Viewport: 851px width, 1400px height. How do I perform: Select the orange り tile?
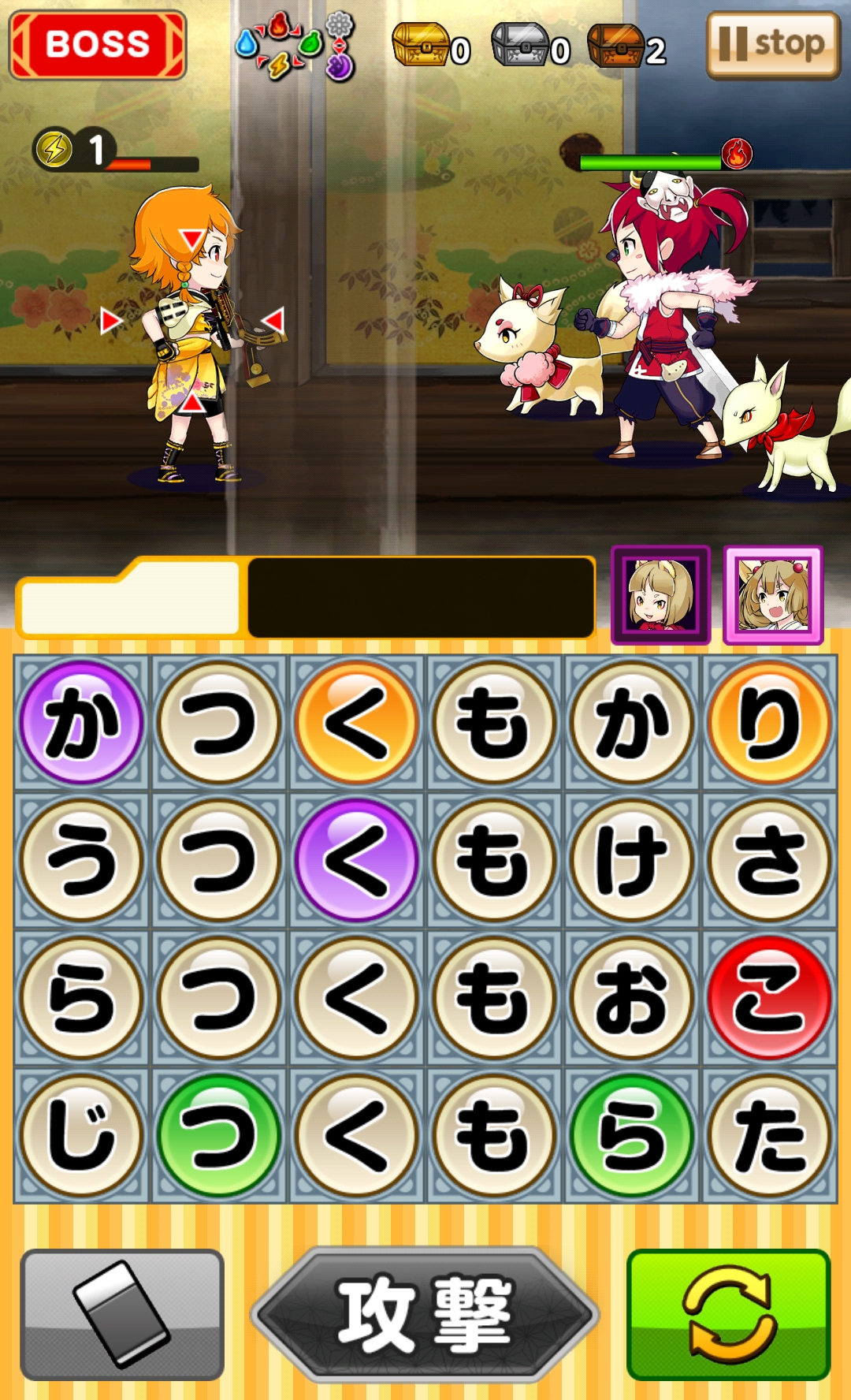pos(770,722)
